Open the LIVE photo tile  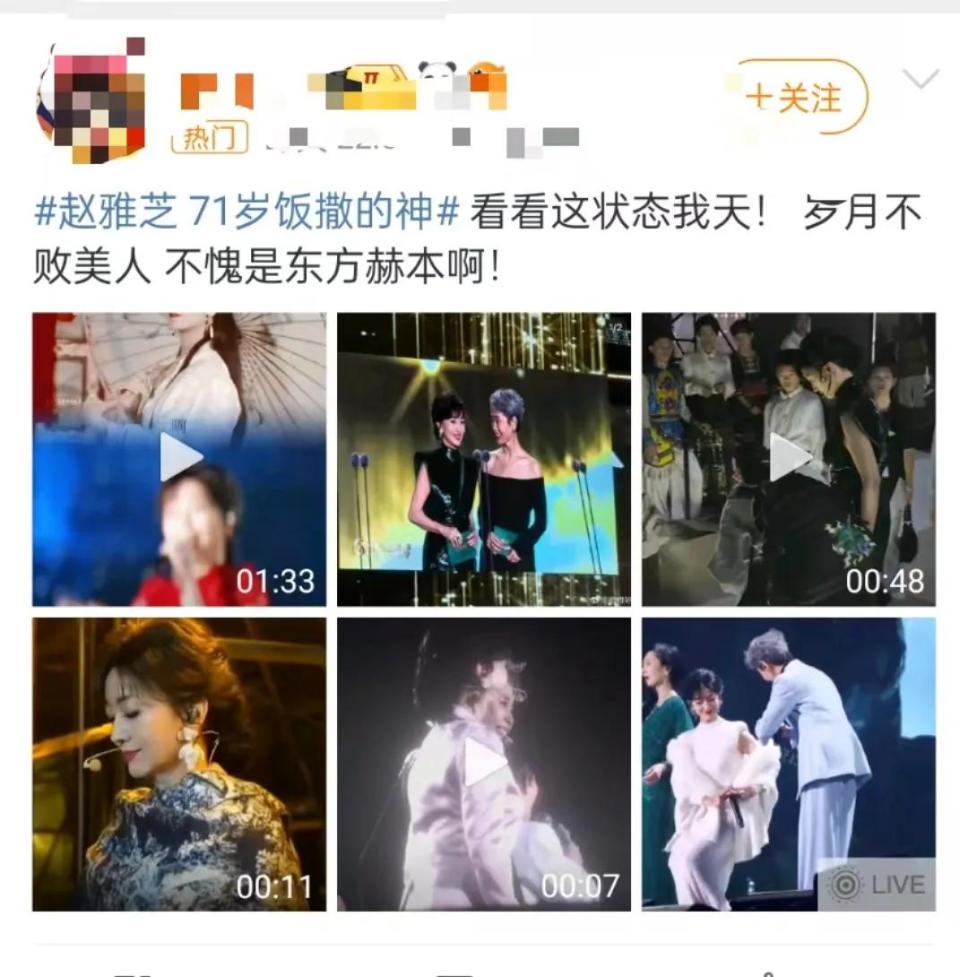point(788,764)
